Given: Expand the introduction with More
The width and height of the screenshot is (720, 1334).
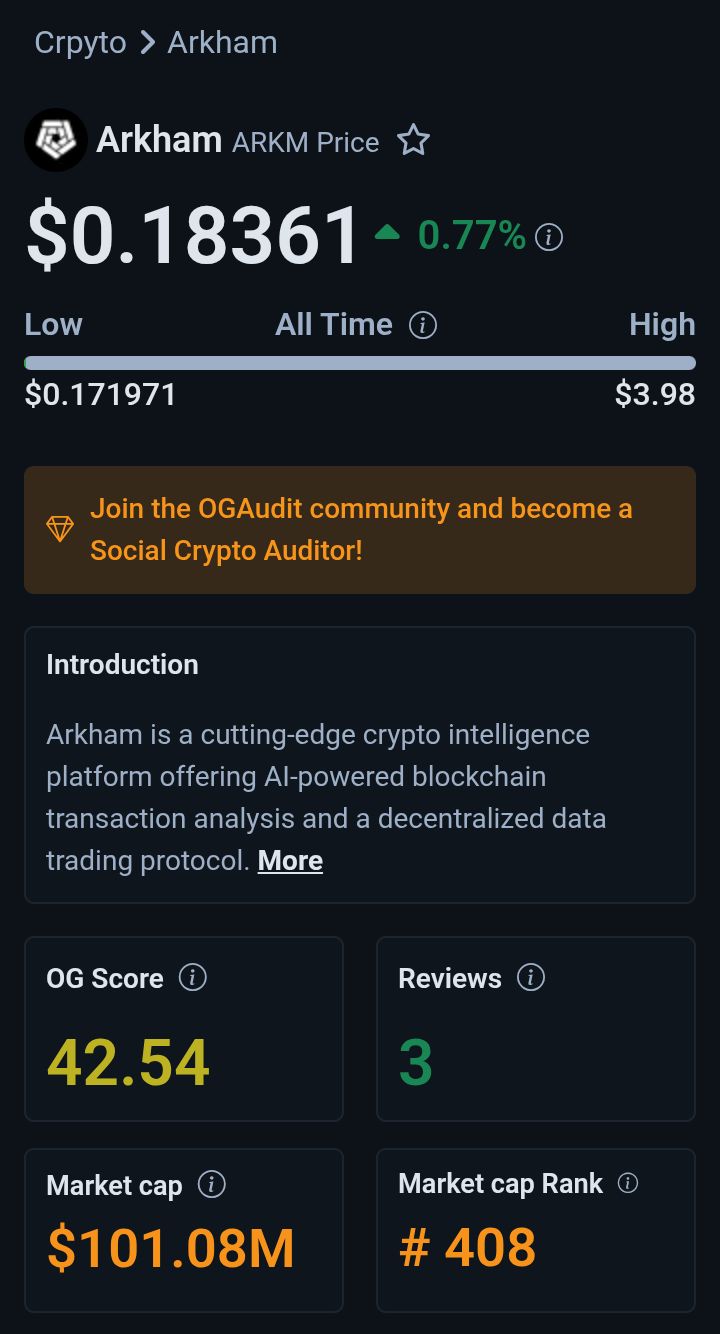Looking at the screenshot, I should coord(290,861).
